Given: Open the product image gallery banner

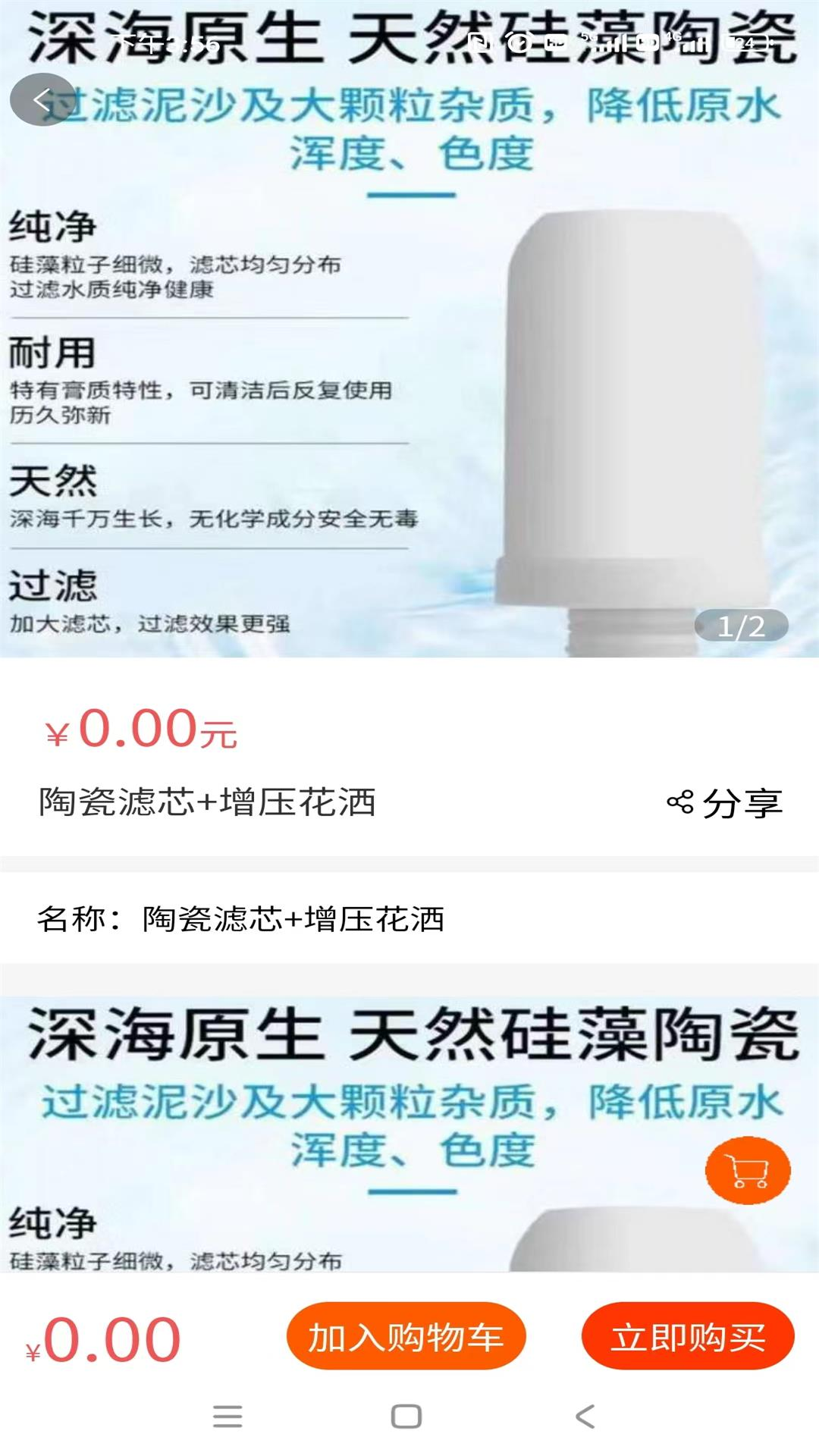Looking at the screenshot, I should [409, 364].
